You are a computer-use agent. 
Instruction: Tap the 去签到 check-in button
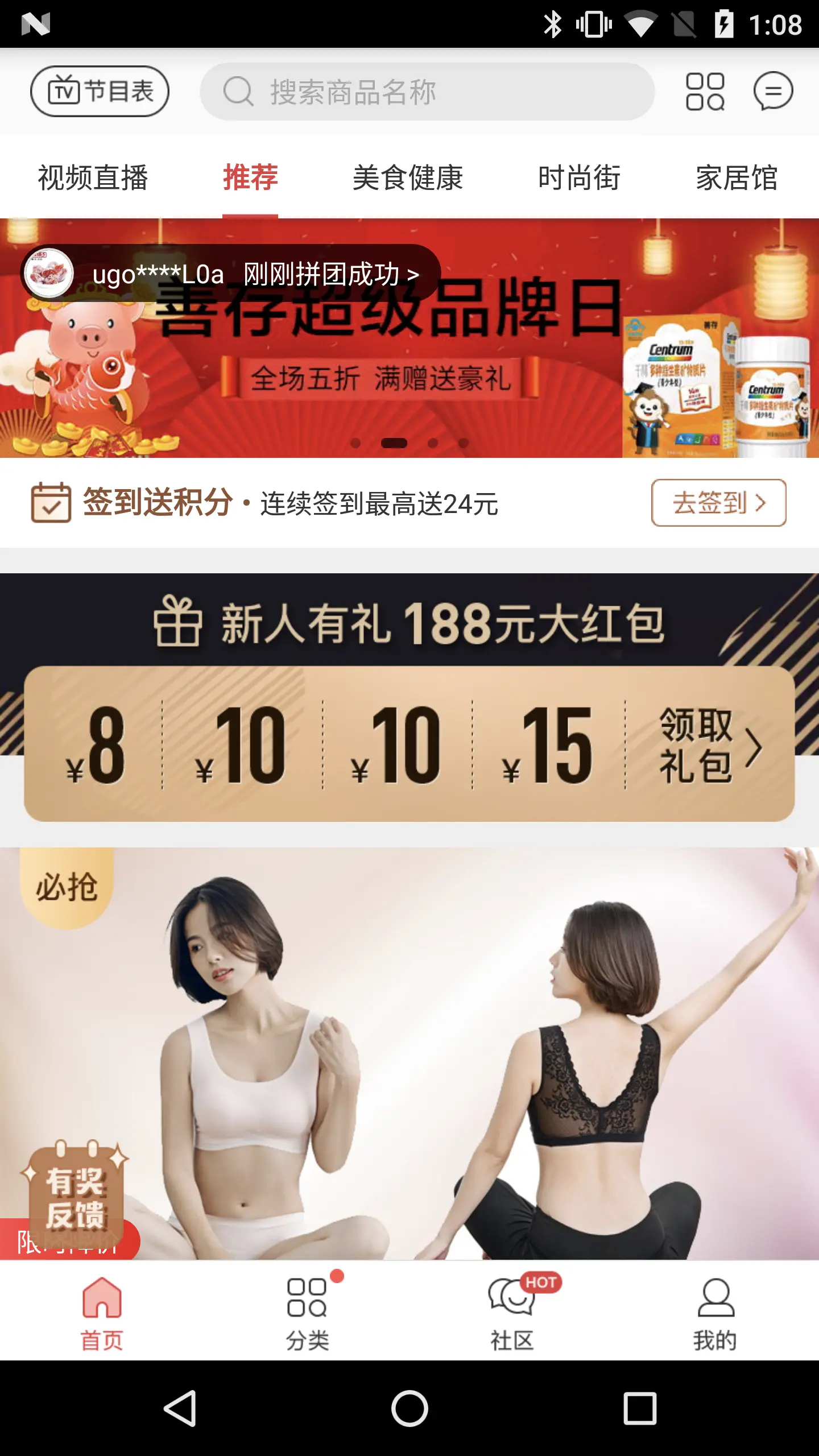coord(718,503)
